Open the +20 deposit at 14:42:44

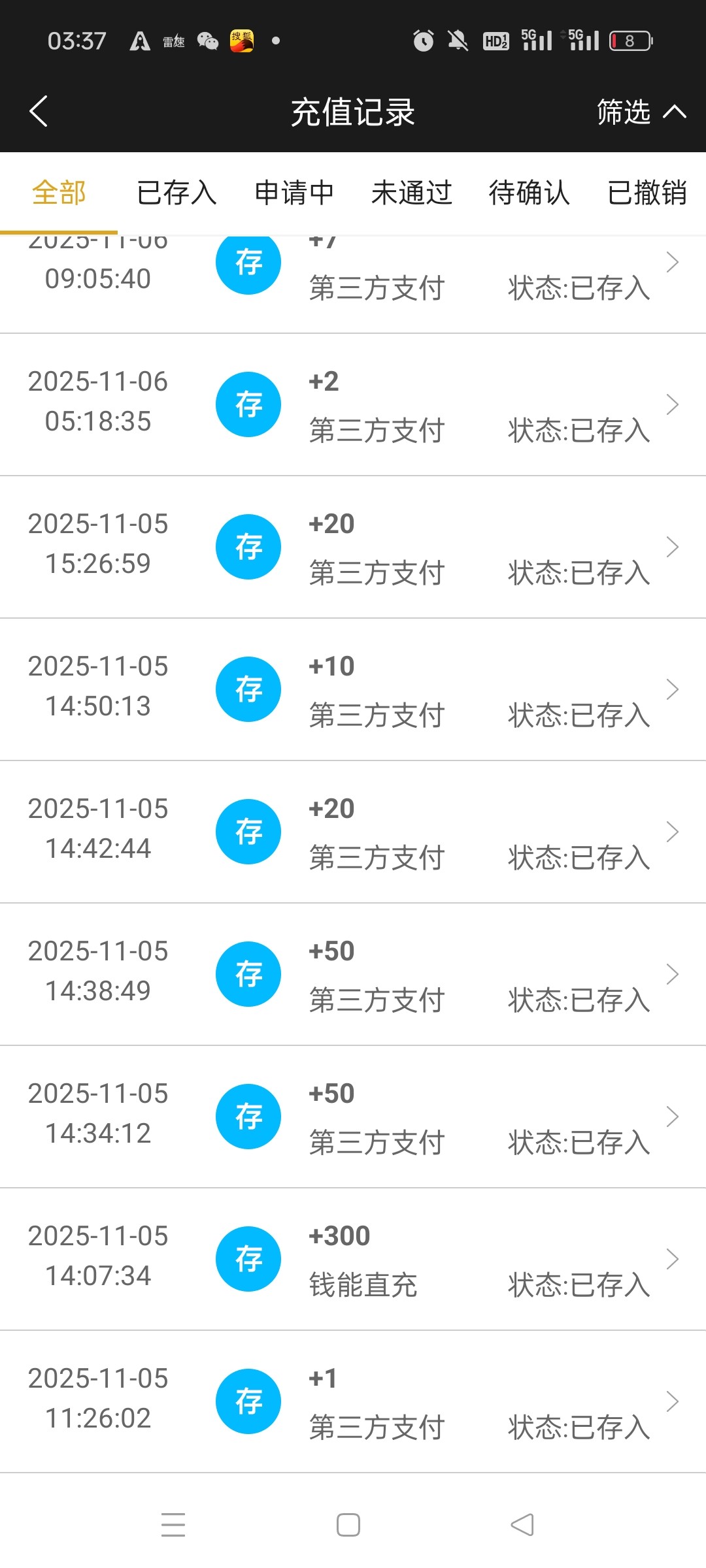[353, 832]
